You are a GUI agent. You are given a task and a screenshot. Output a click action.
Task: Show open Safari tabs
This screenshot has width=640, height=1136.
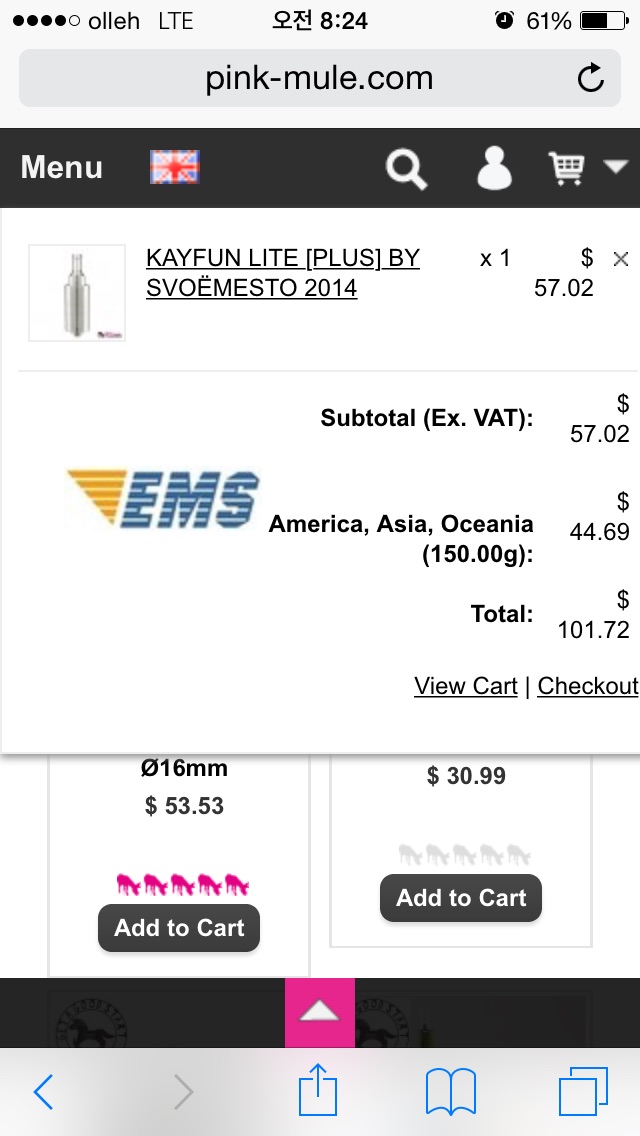click(583, 1092)
